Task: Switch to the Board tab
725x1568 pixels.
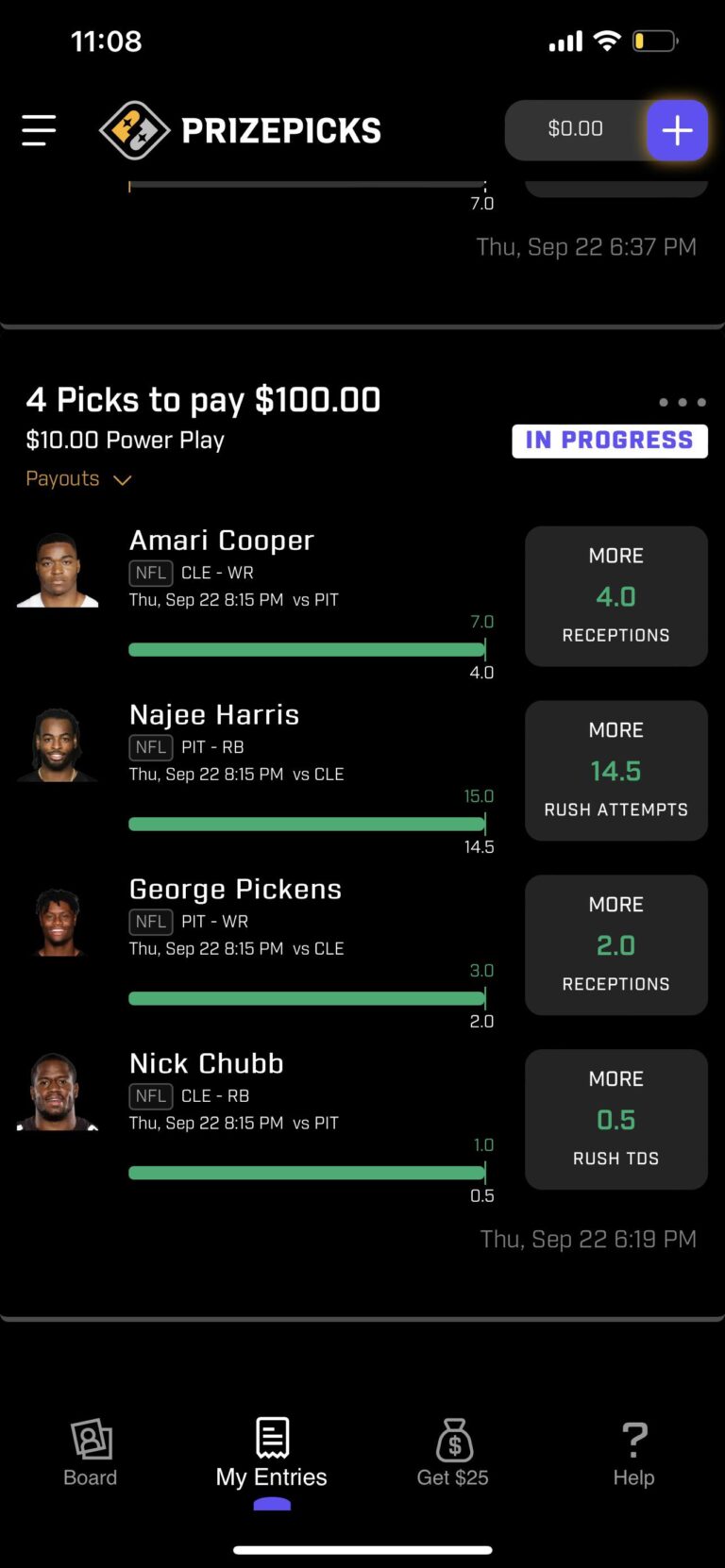Action: (x=91, y=1453)
